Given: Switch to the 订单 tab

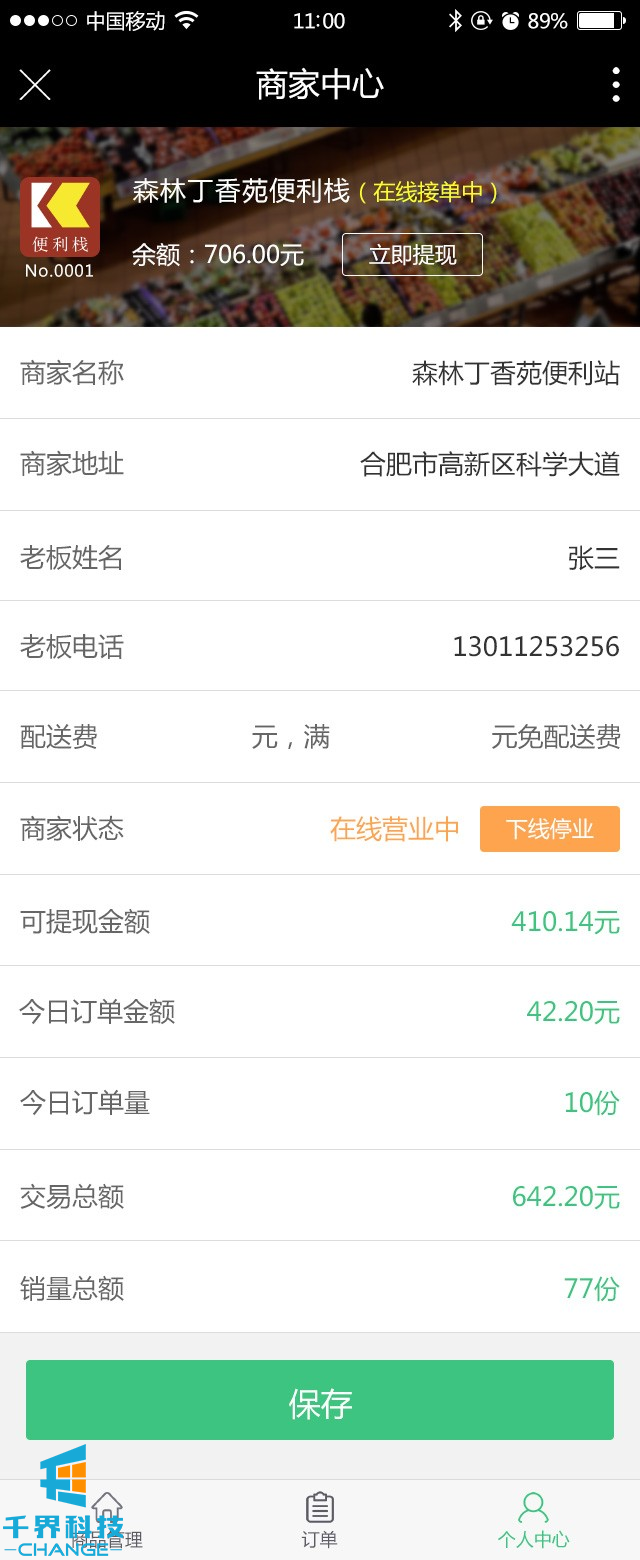Looking at the screenshot, I should 320,1520.
